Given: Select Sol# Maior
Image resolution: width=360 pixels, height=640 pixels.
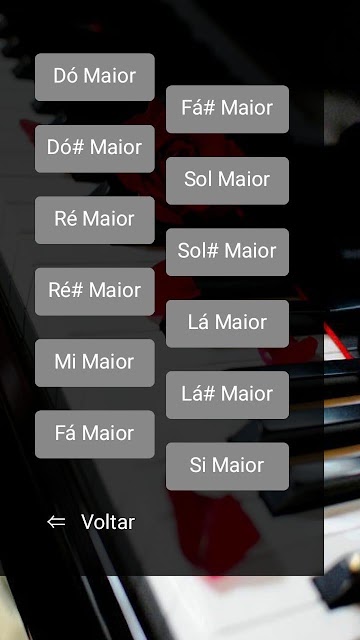Looking at the screenshot, I should click(x=227, y=252).
